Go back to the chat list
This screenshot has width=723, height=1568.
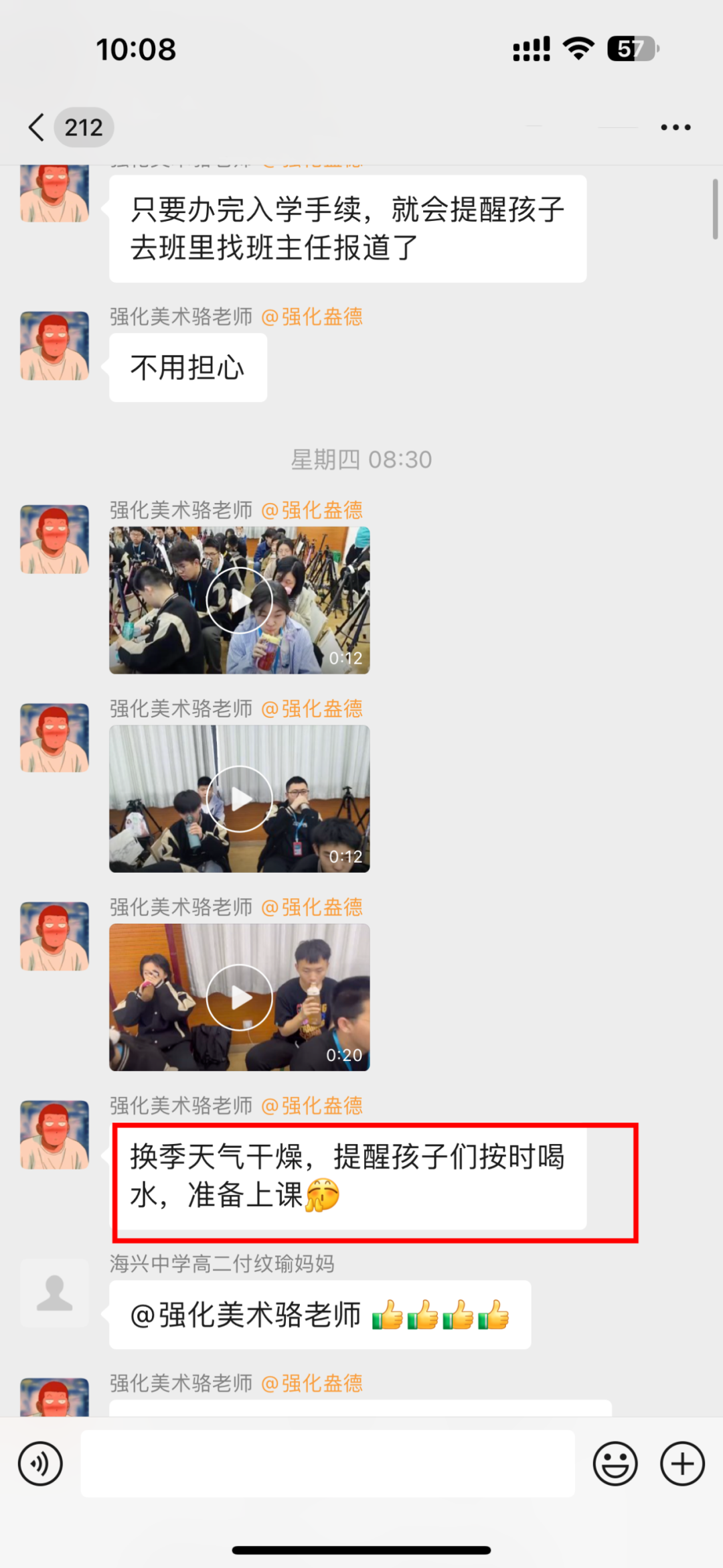coord(37,127)
